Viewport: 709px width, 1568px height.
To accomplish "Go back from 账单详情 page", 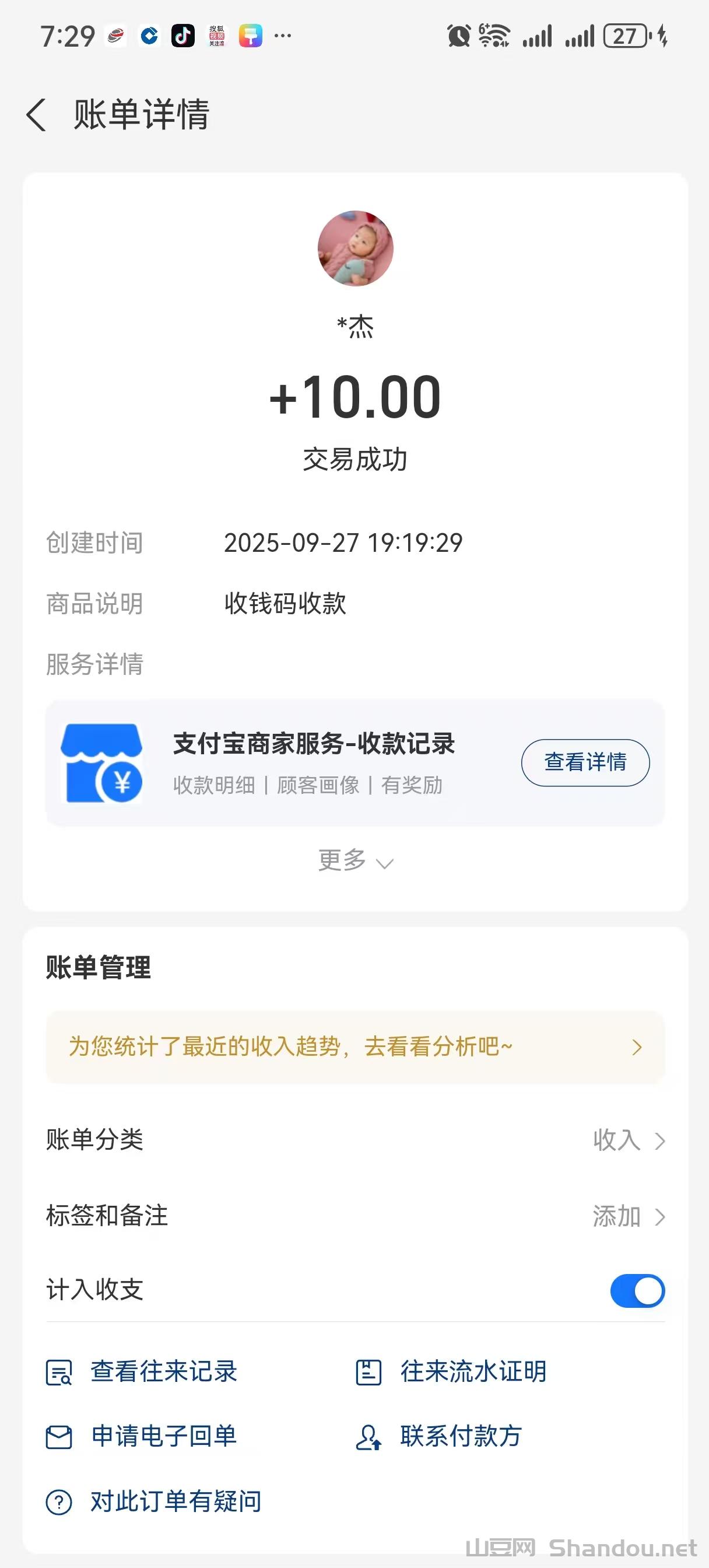I will 37,115.
